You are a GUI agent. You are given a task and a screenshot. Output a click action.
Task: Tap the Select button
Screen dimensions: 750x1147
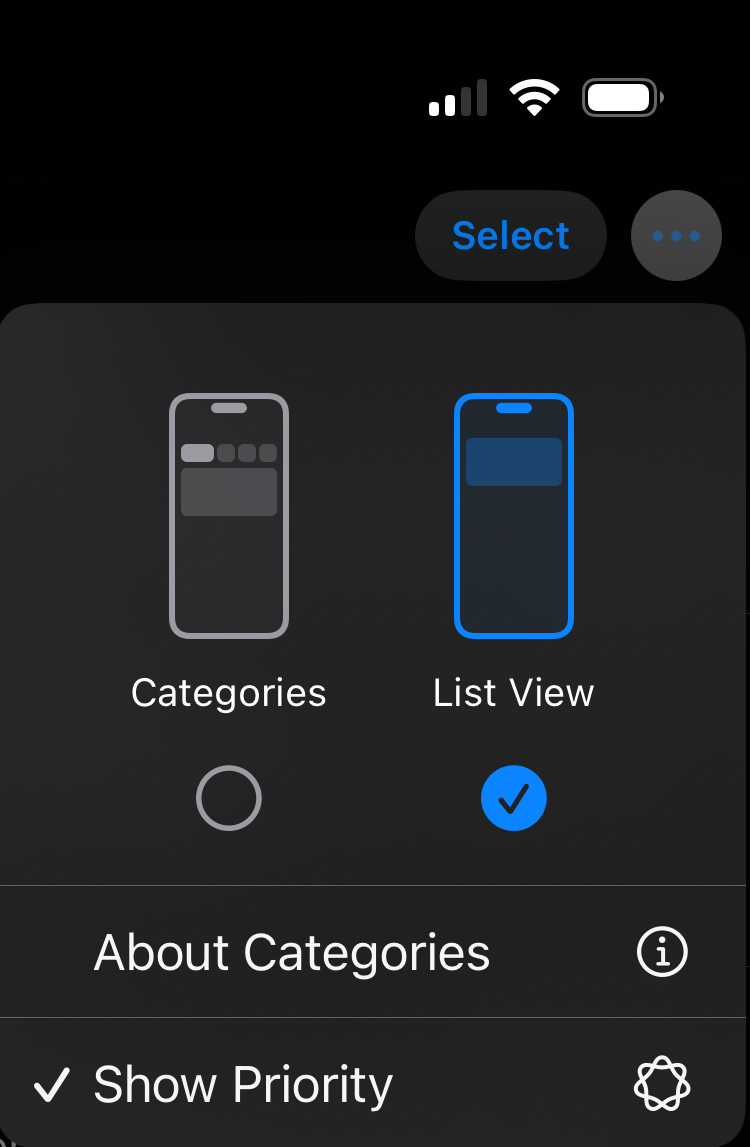click(x=511, y=236)
